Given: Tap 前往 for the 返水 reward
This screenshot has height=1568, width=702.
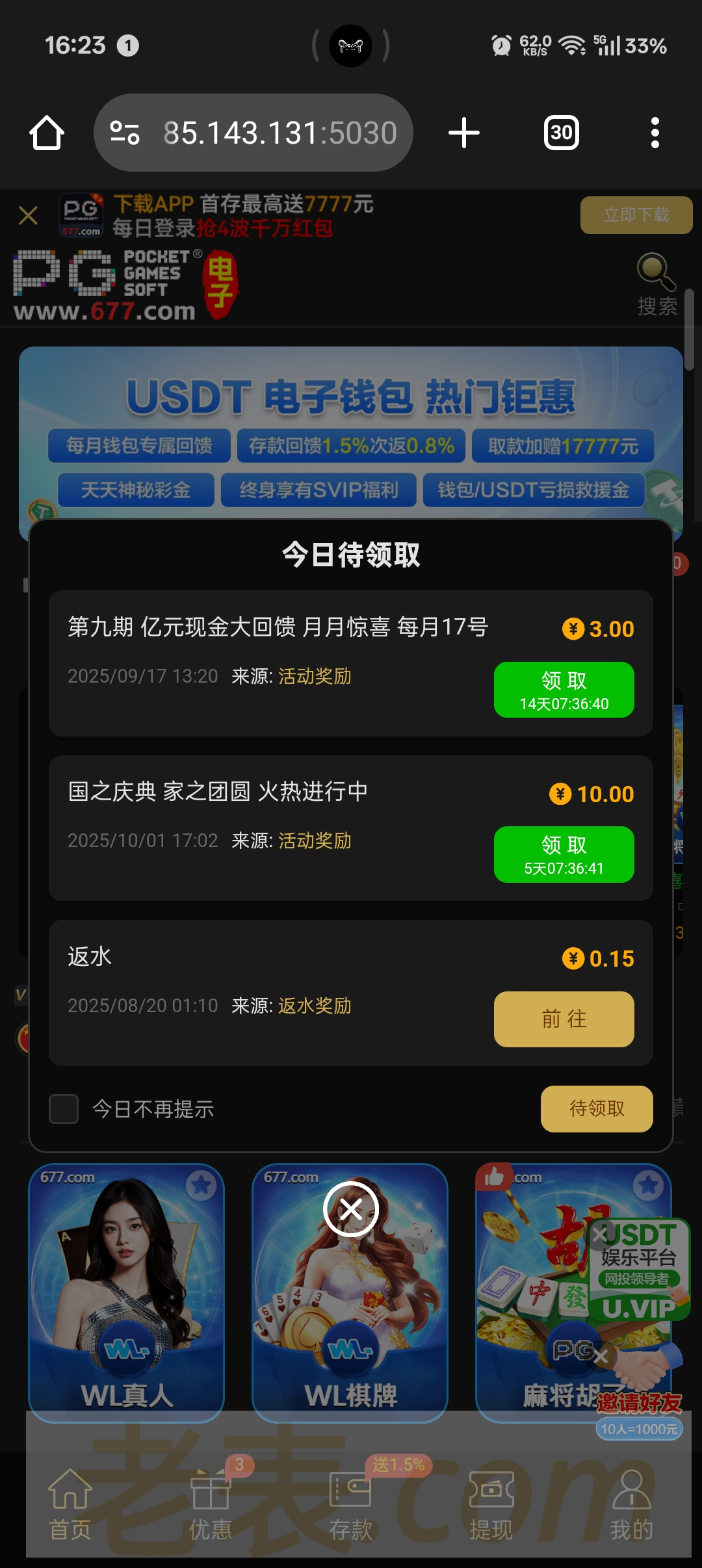Looking at the screenshot, I should pyautogui.click(x=564, y=1019).
